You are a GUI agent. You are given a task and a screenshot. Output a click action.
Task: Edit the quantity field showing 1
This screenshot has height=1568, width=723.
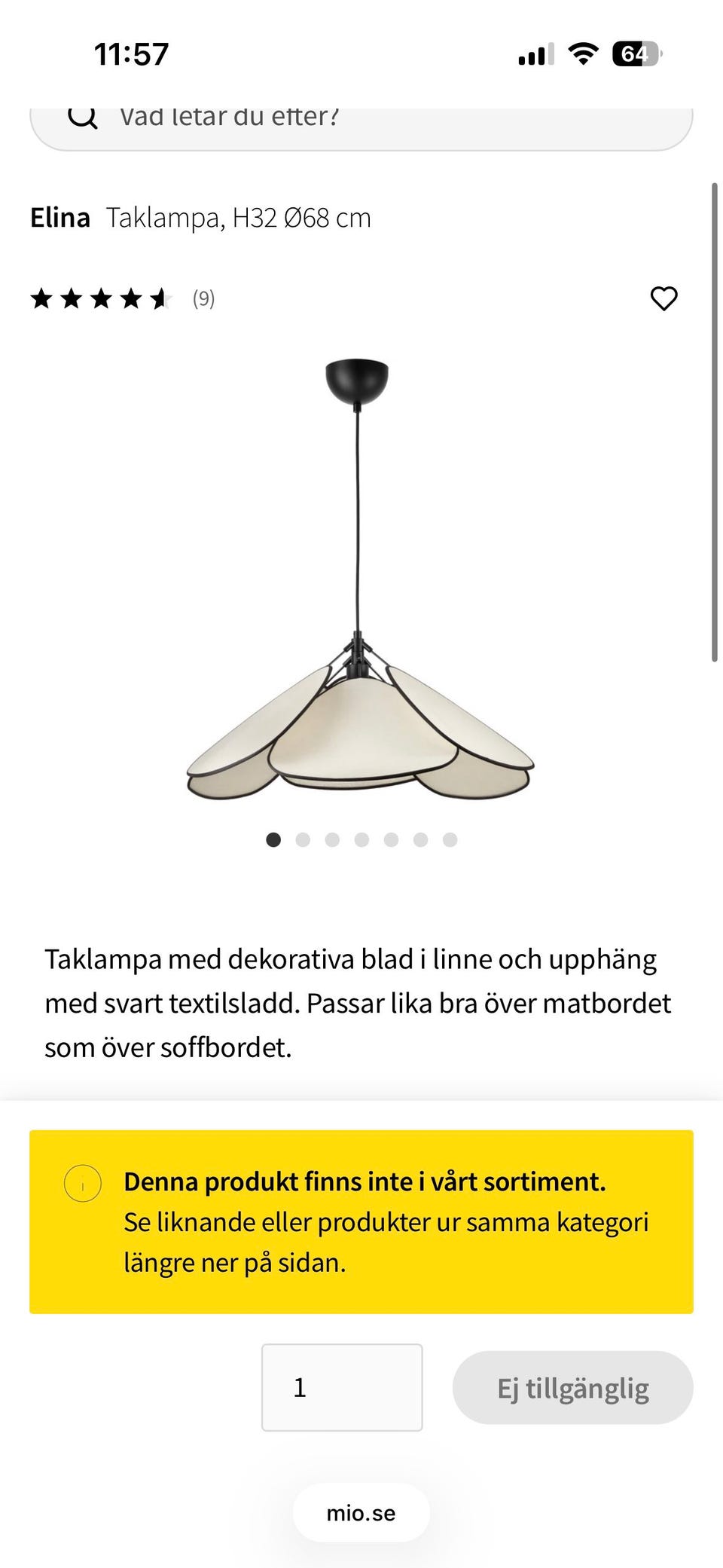tap(342, 1387)
